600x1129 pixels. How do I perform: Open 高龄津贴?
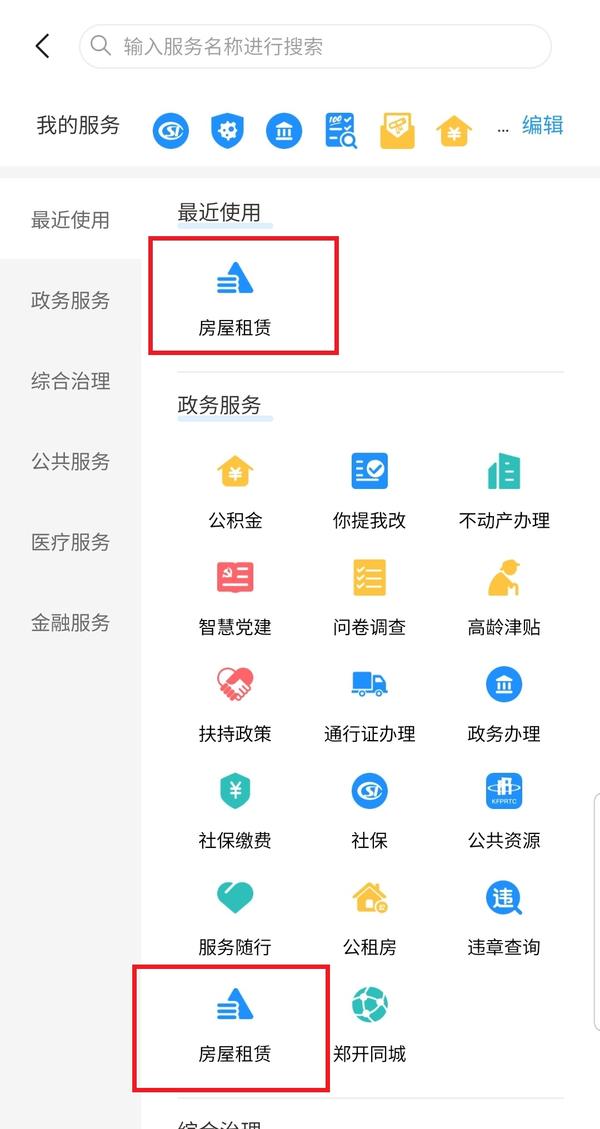(504, 595)
